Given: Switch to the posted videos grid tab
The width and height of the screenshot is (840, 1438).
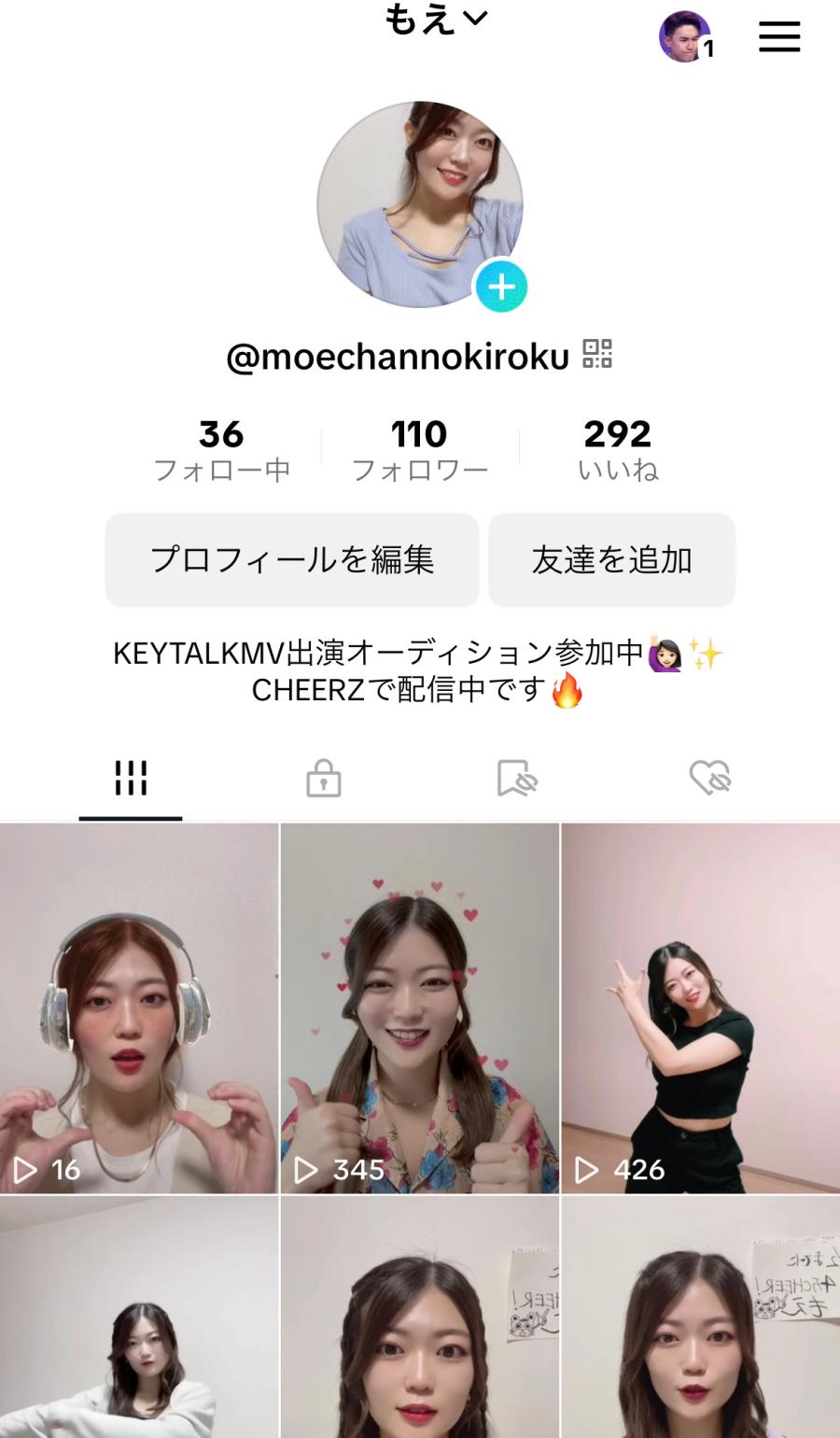Looking at the screenshot, I should point(131,778).
